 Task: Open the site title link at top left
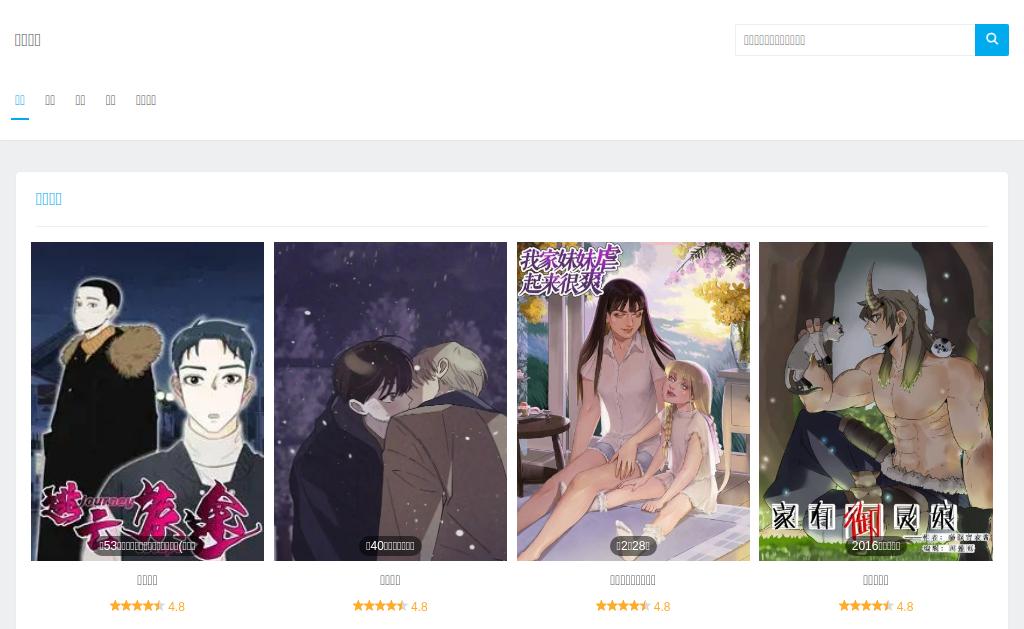coord(28,40)
